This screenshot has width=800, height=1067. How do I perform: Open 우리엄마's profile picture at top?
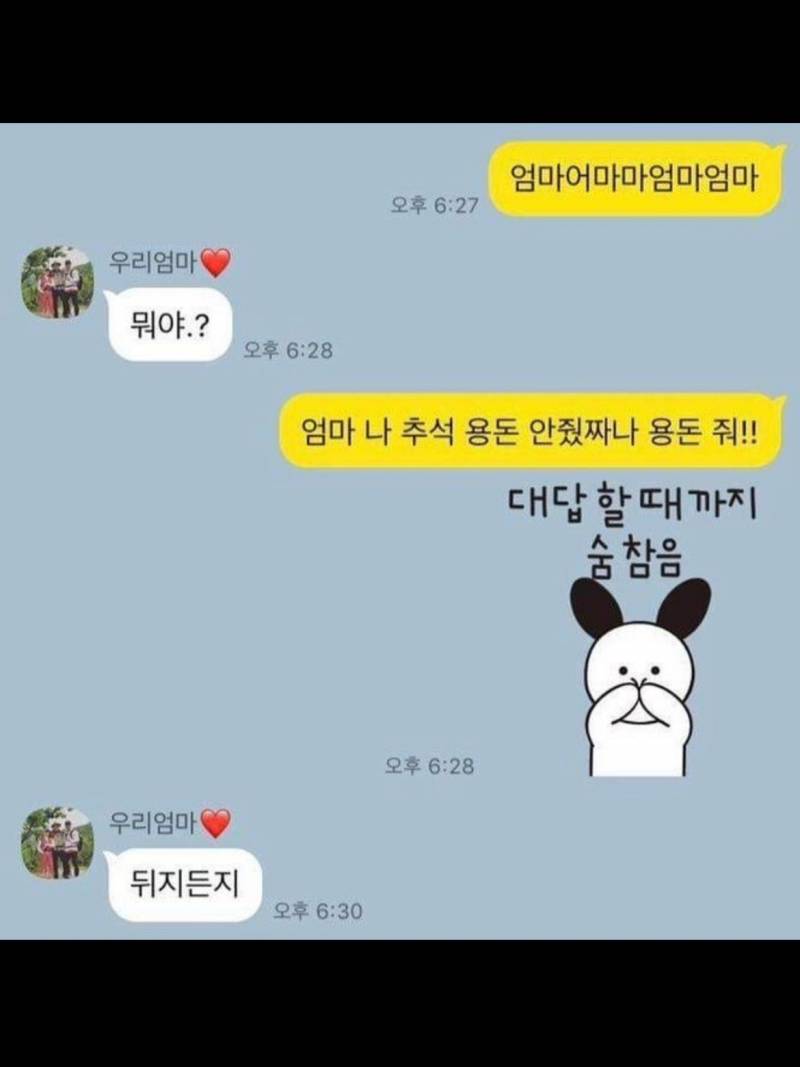point(55,275)
